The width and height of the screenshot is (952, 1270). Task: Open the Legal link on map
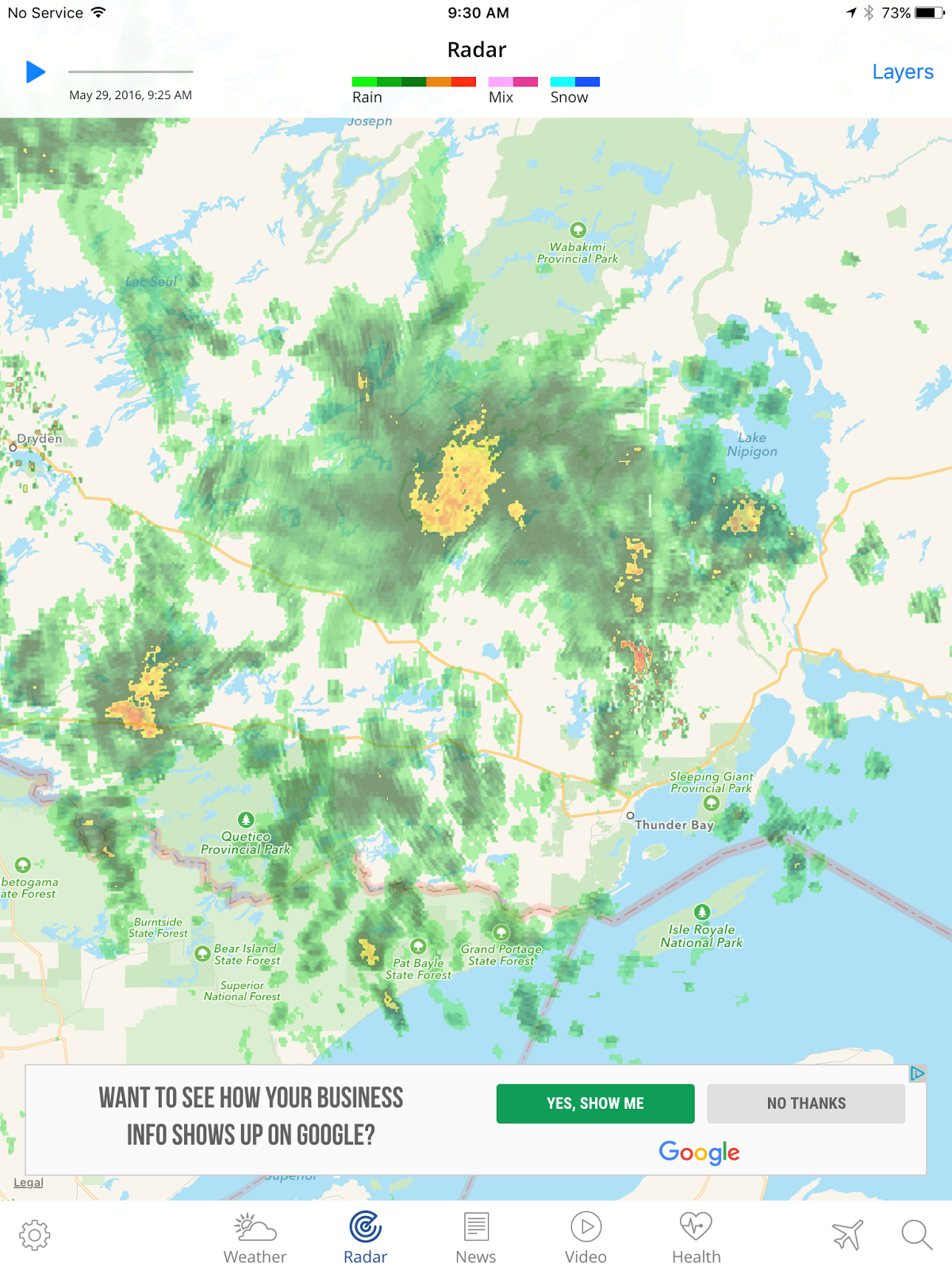pyautogui.click(x=29, y=1183)
